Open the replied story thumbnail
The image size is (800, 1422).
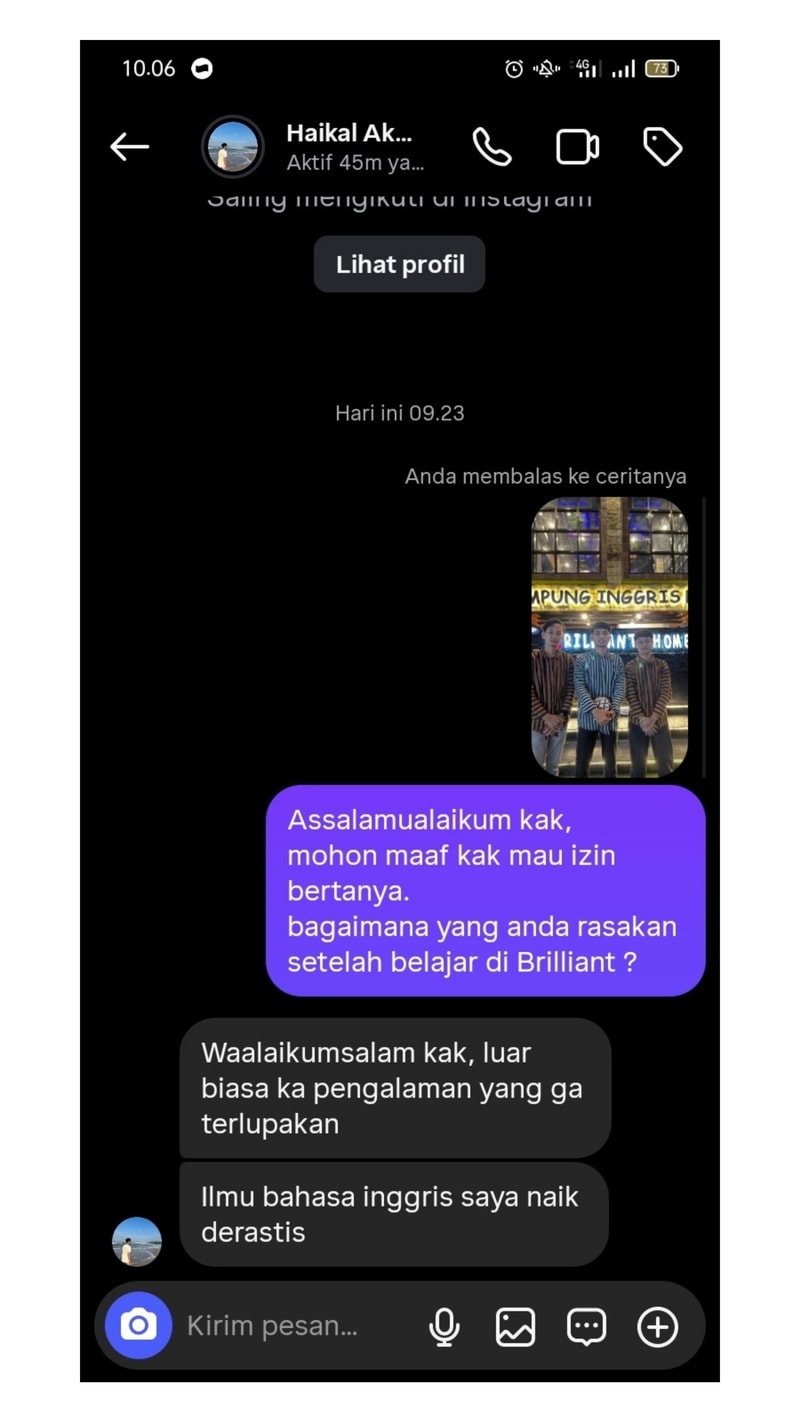(x=609, y=637)
